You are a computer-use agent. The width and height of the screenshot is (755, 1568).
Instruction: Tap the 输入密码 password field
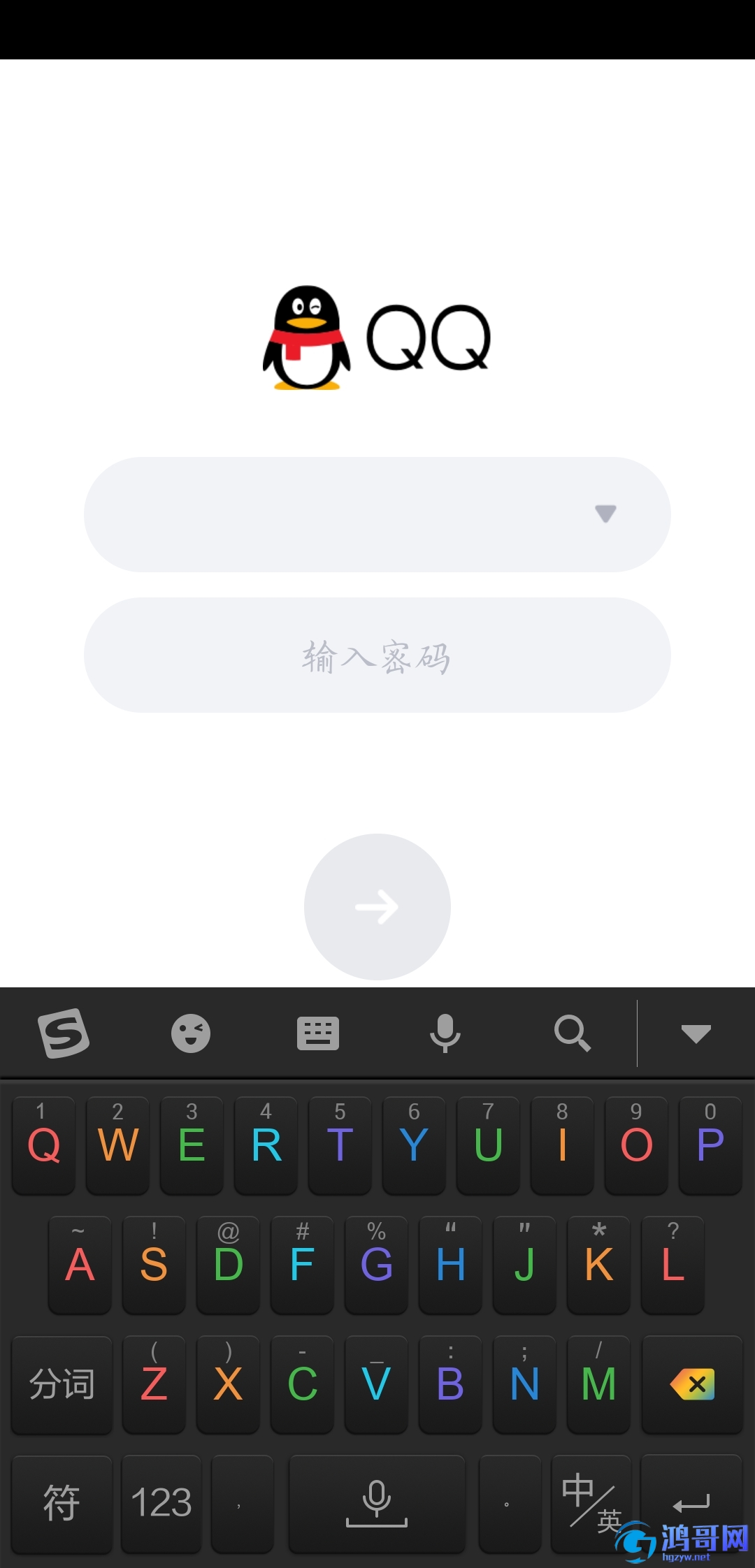coord(377,655)
